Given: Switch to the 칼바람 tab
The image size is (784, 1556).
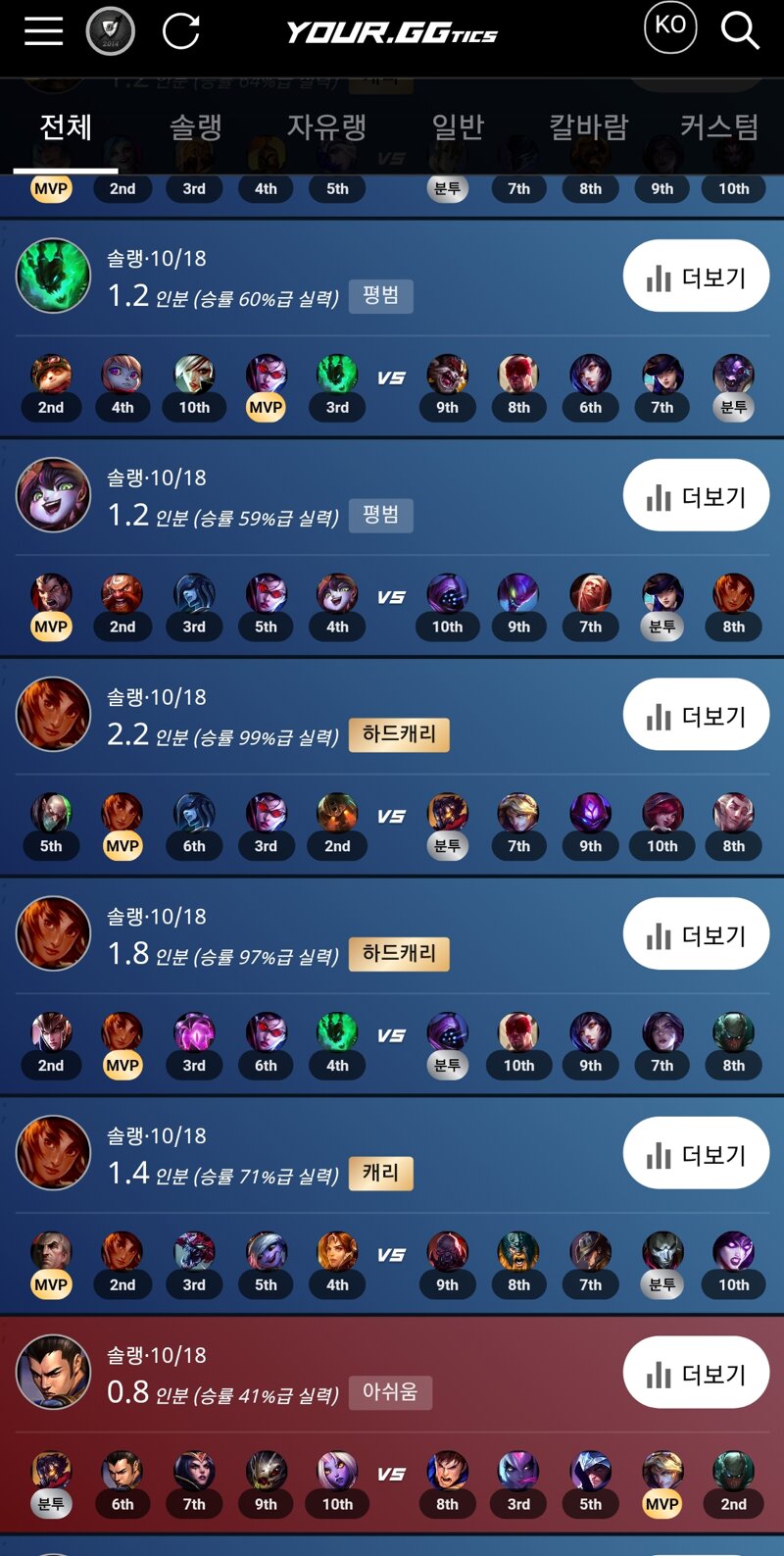Looking at the screenshot, I should (588, 127).
